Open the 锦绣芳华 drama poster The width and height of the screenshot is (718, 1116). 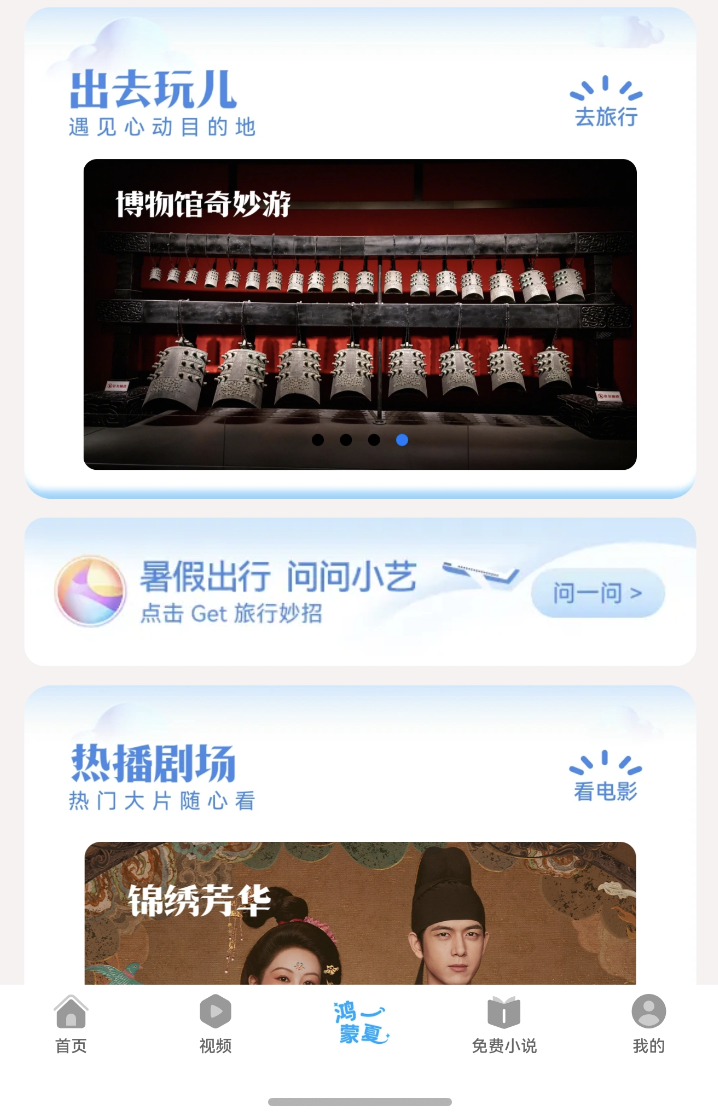click(x=360, y=915)
